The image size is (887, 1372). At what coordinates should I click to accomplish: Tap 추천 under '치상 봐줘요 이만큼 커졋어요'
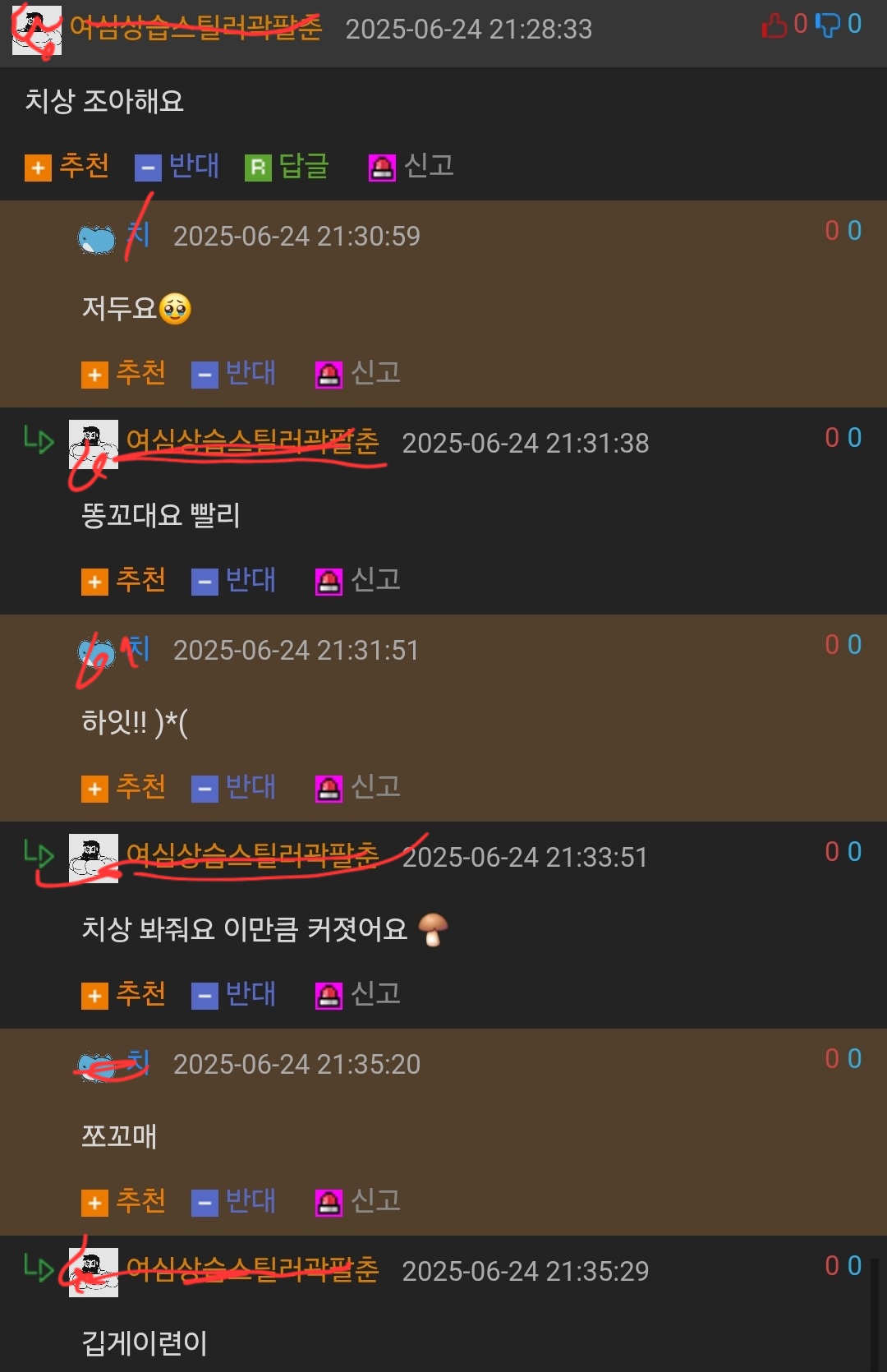click(x=124, y=995)
